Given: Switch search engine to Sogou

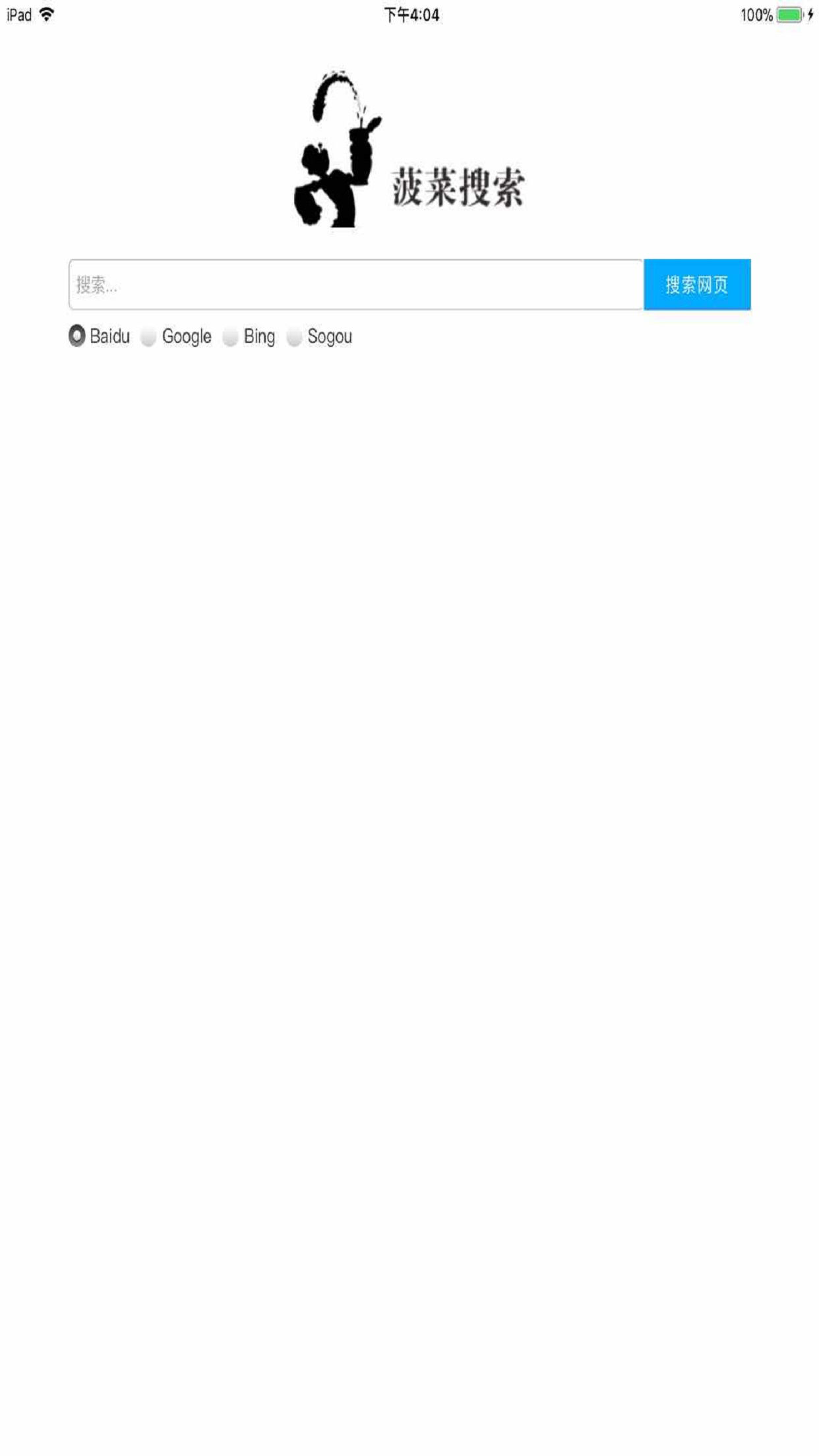Looking at the screenshot, I should (x=294, y=337).
